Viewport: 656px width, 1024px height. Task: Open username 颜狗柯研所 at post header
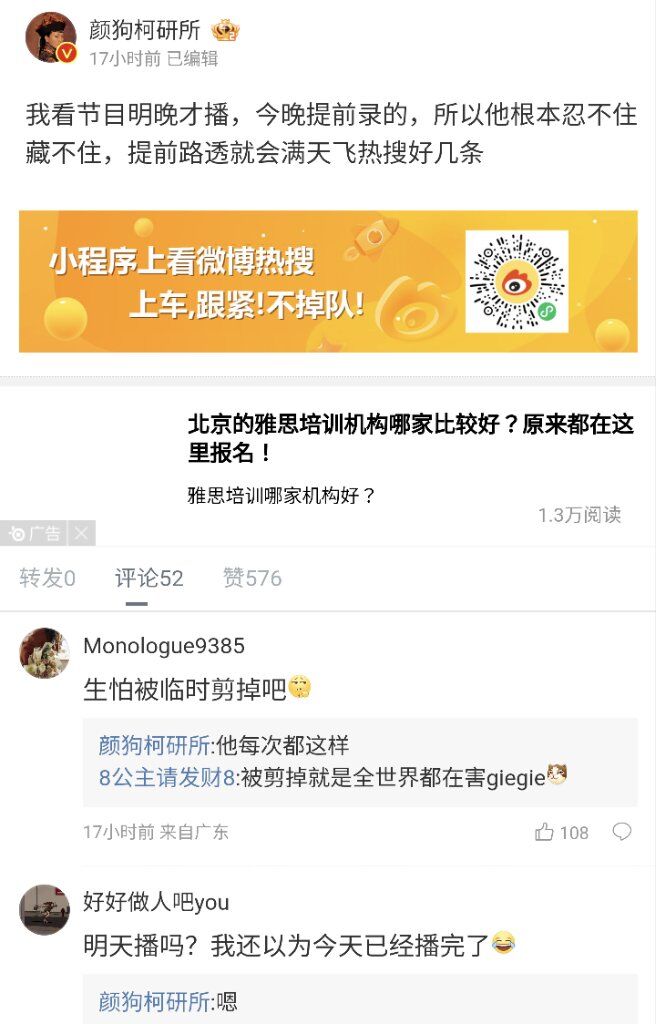(145, 31)
